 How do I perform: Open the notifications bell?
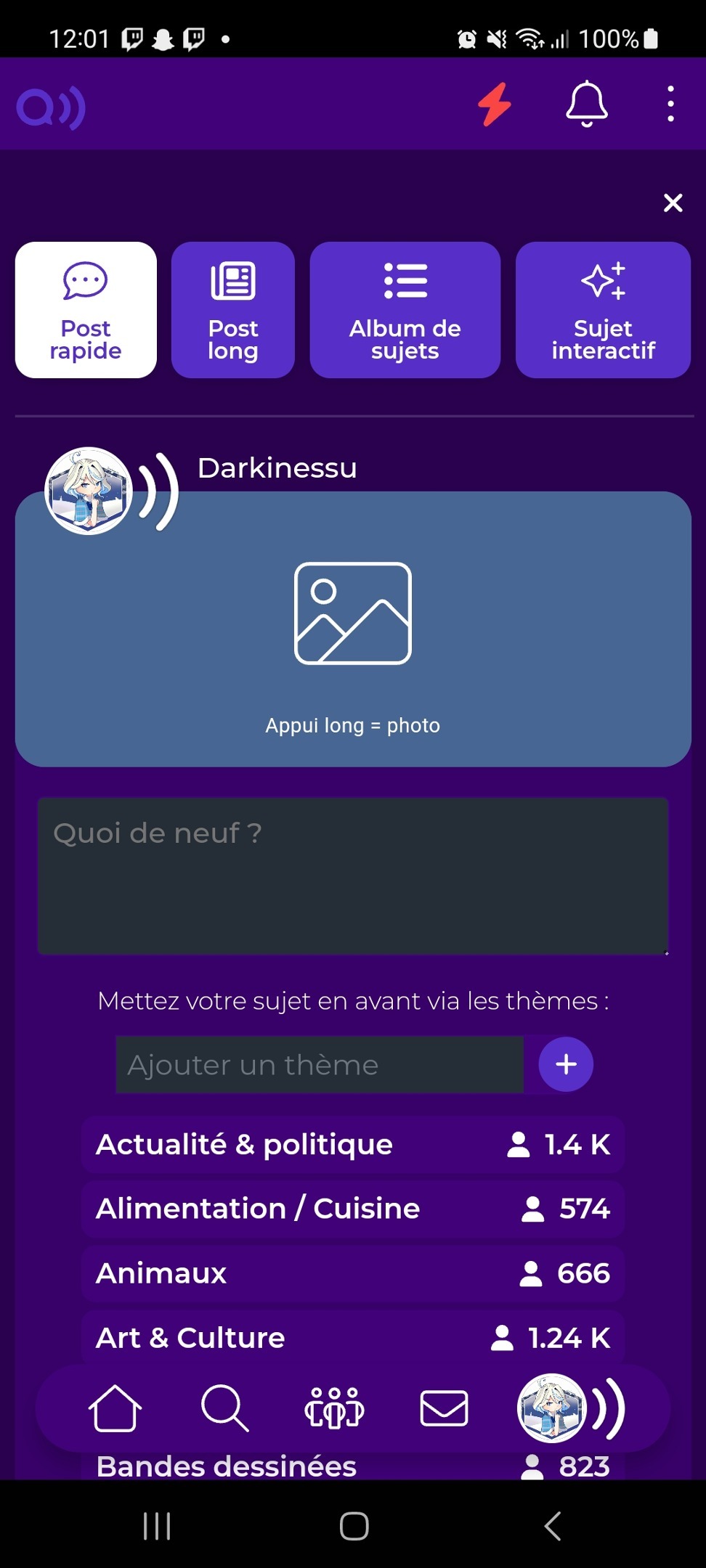586,105
